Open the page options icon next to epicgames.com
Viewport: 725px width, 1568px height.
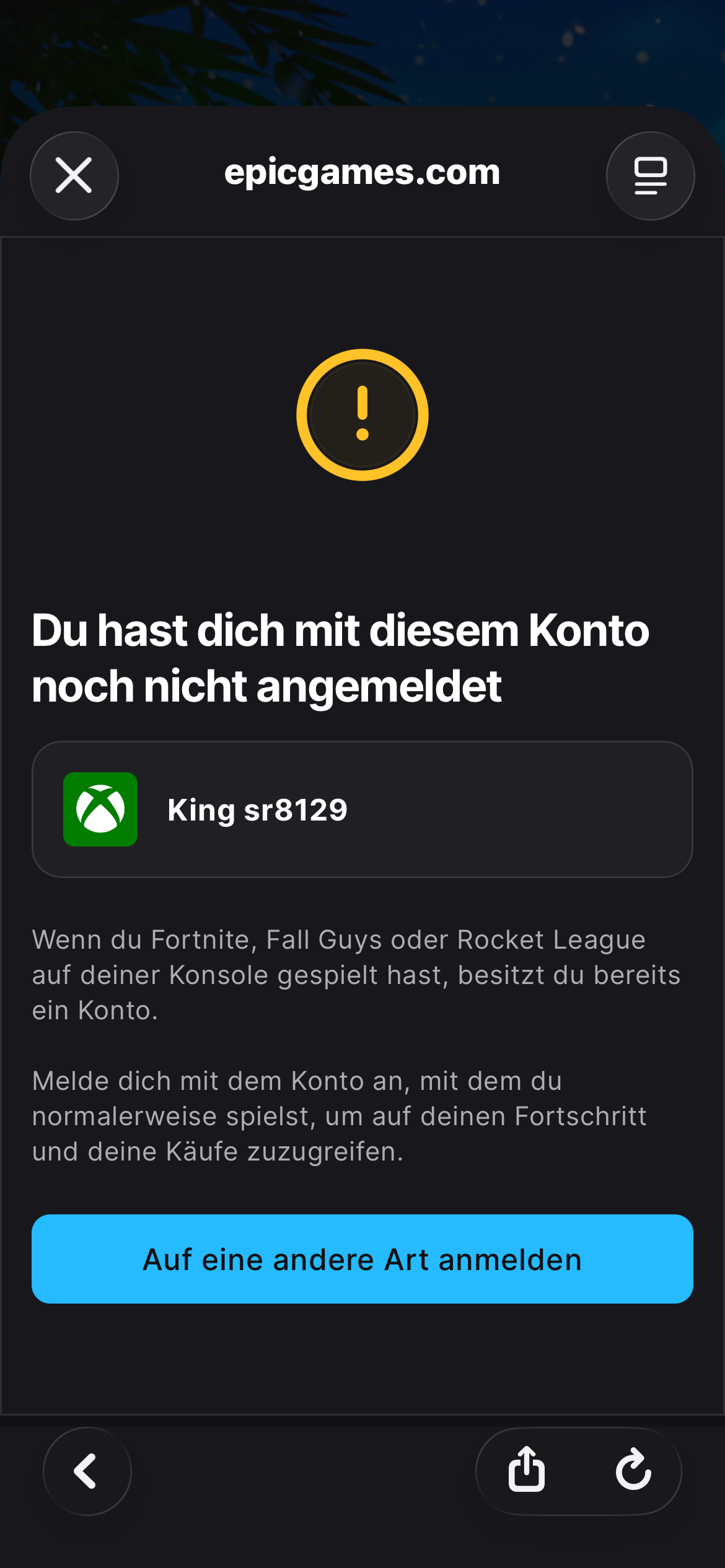[651, 176]
